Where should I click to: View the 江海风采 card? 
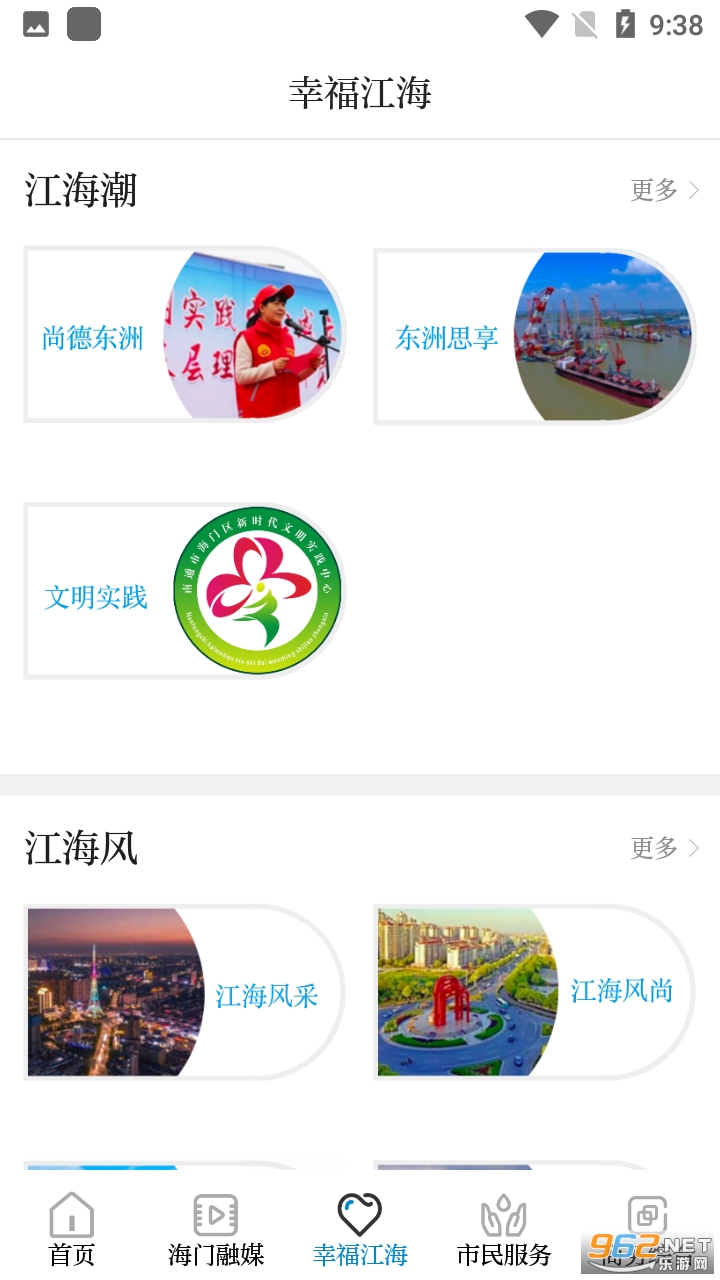(185, 993)
